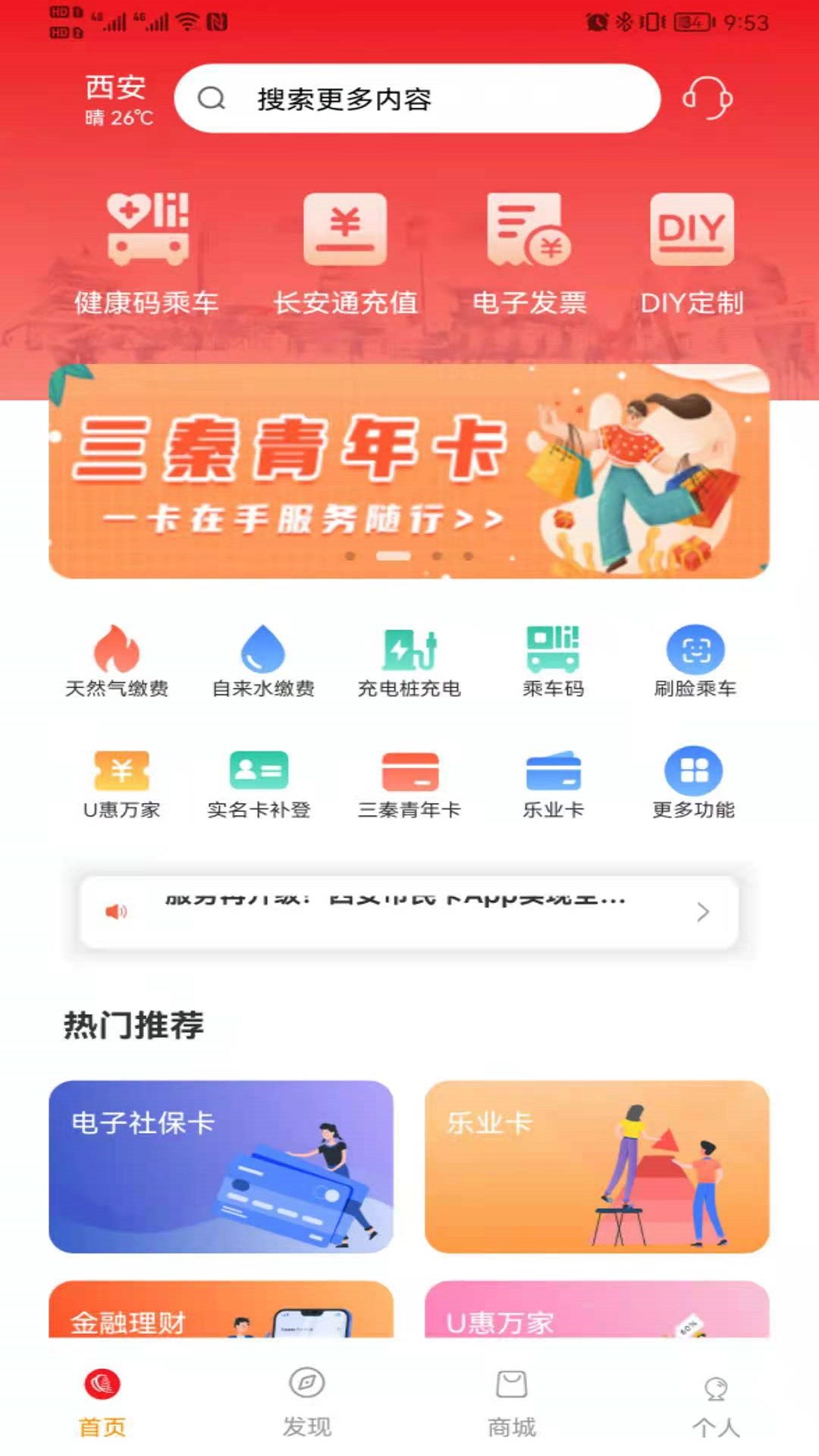Open the 商城 mall tab
819x1456 pixels.
click(512, 1408)
